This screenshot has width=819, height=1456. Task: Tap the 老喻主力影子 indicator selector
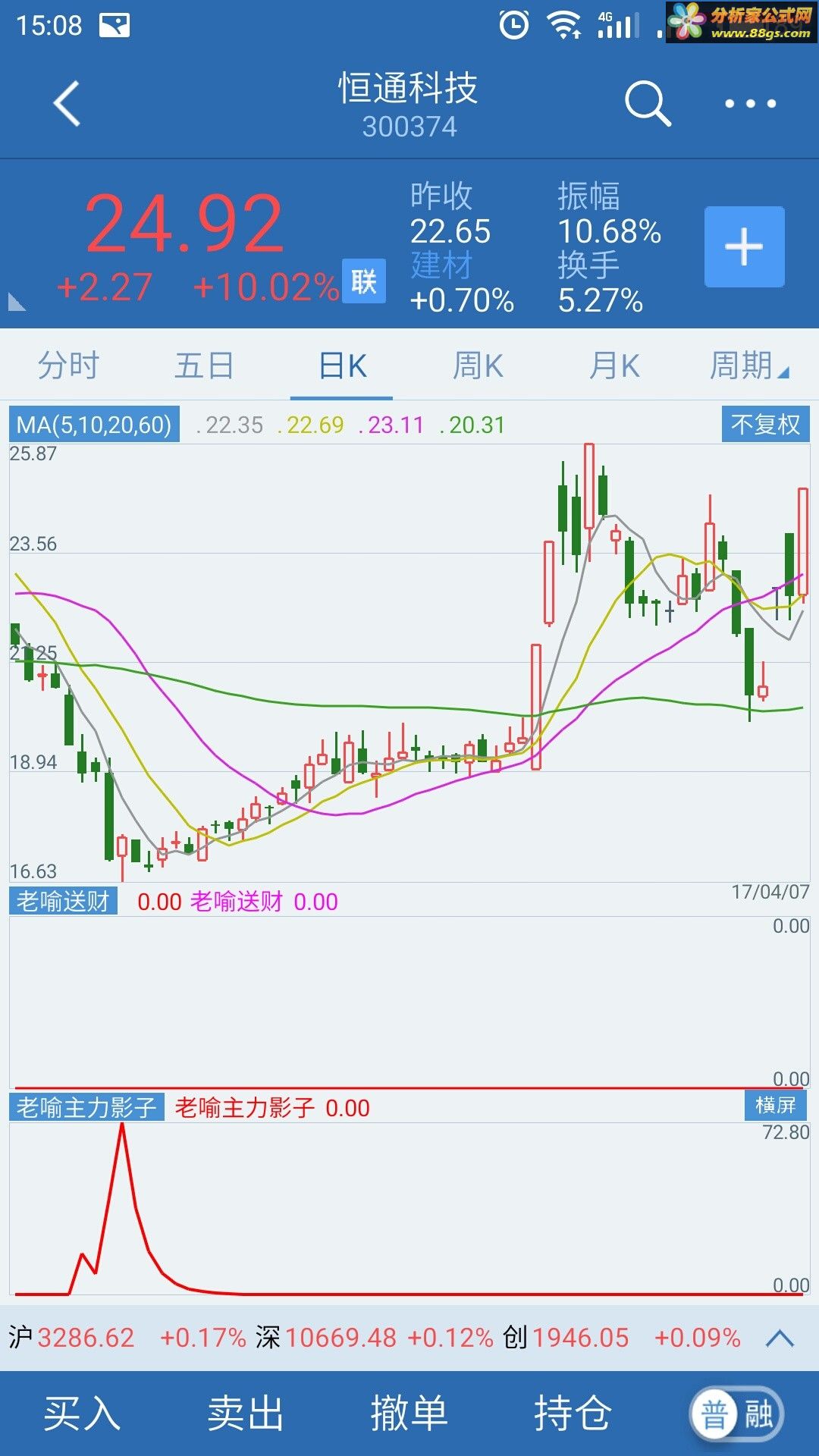tap(86, 1108)
